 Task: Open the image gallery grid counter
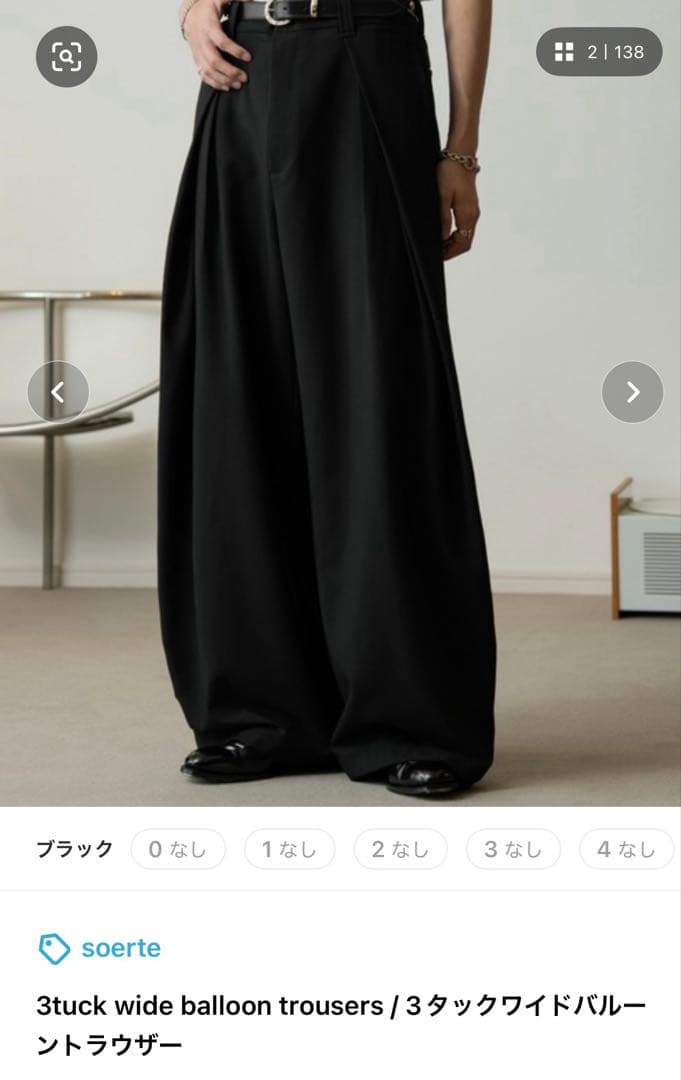[599, 52]
